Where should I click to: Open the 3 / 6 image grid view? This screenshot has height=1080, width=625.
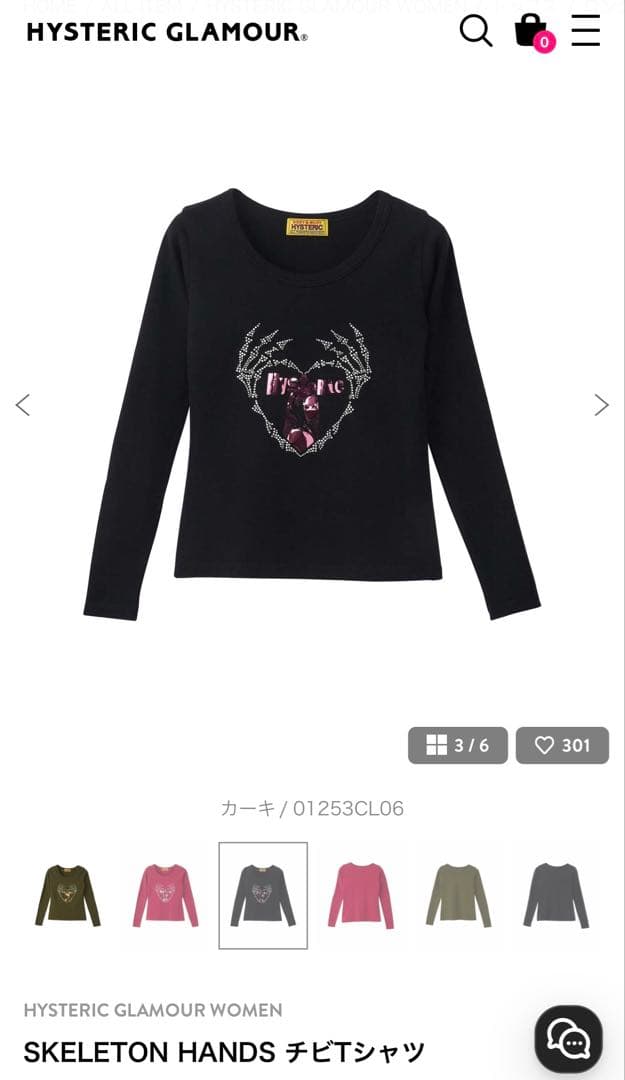457,745
